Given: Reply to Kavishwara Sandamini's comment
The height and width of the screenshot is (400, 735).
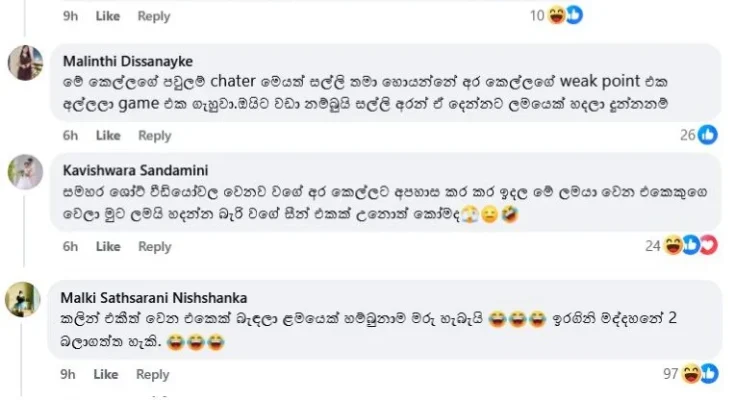Looking at the screenshot, I should point(153,246).
